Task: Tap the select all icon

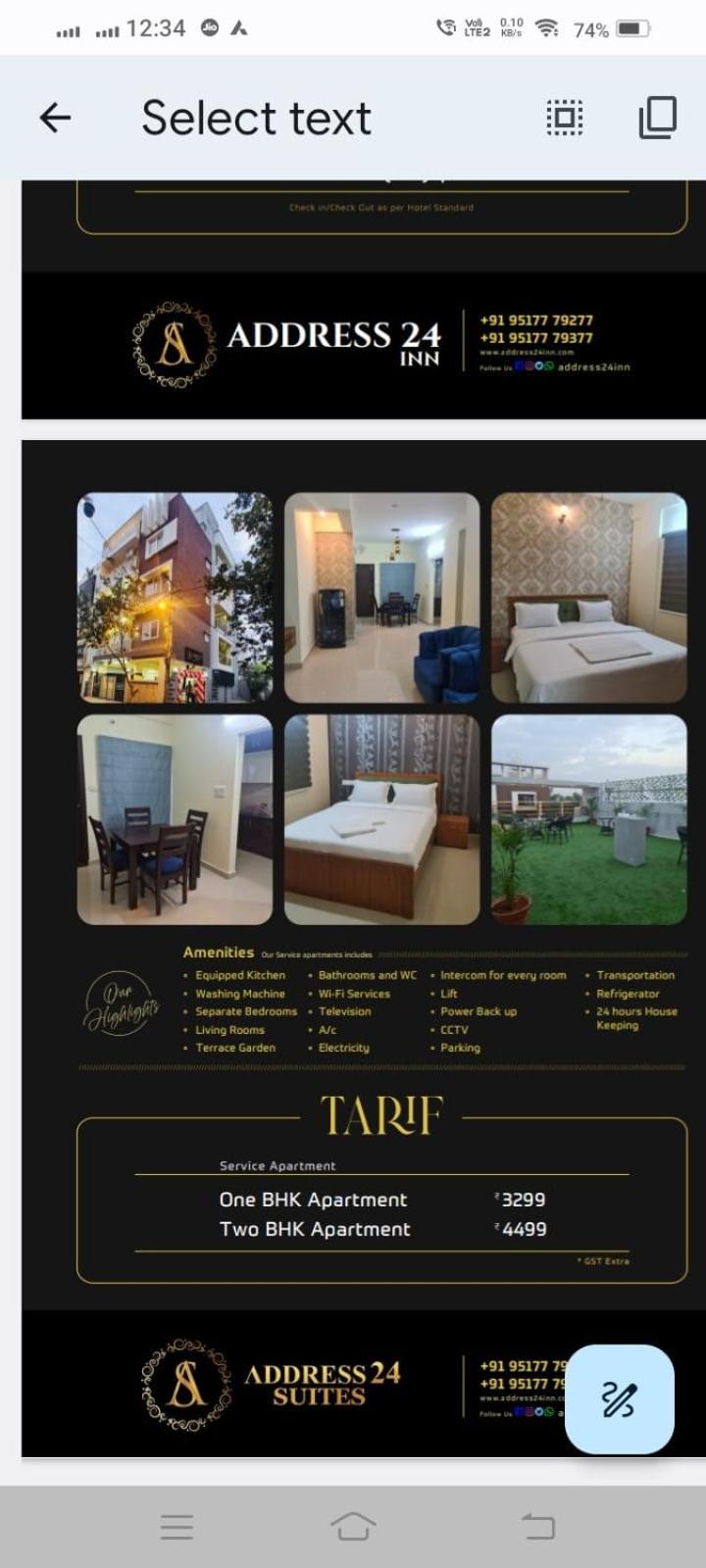Action: point(564,118)
